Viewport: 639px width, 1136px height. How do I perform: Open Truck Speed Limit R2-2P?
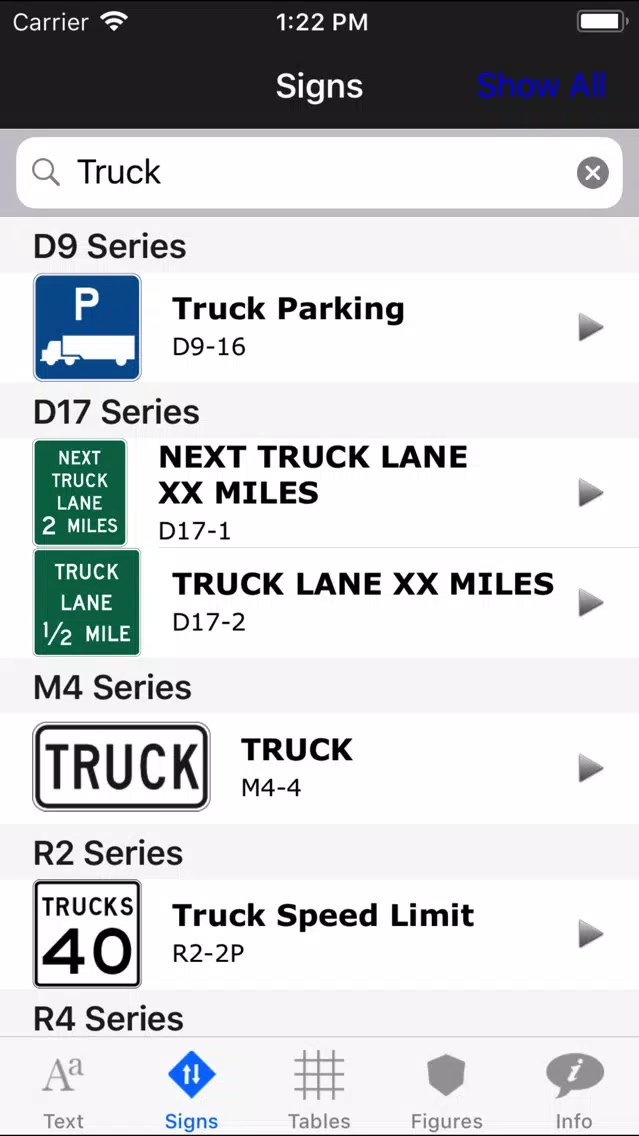pyautogui.click(x=320, y=934)
